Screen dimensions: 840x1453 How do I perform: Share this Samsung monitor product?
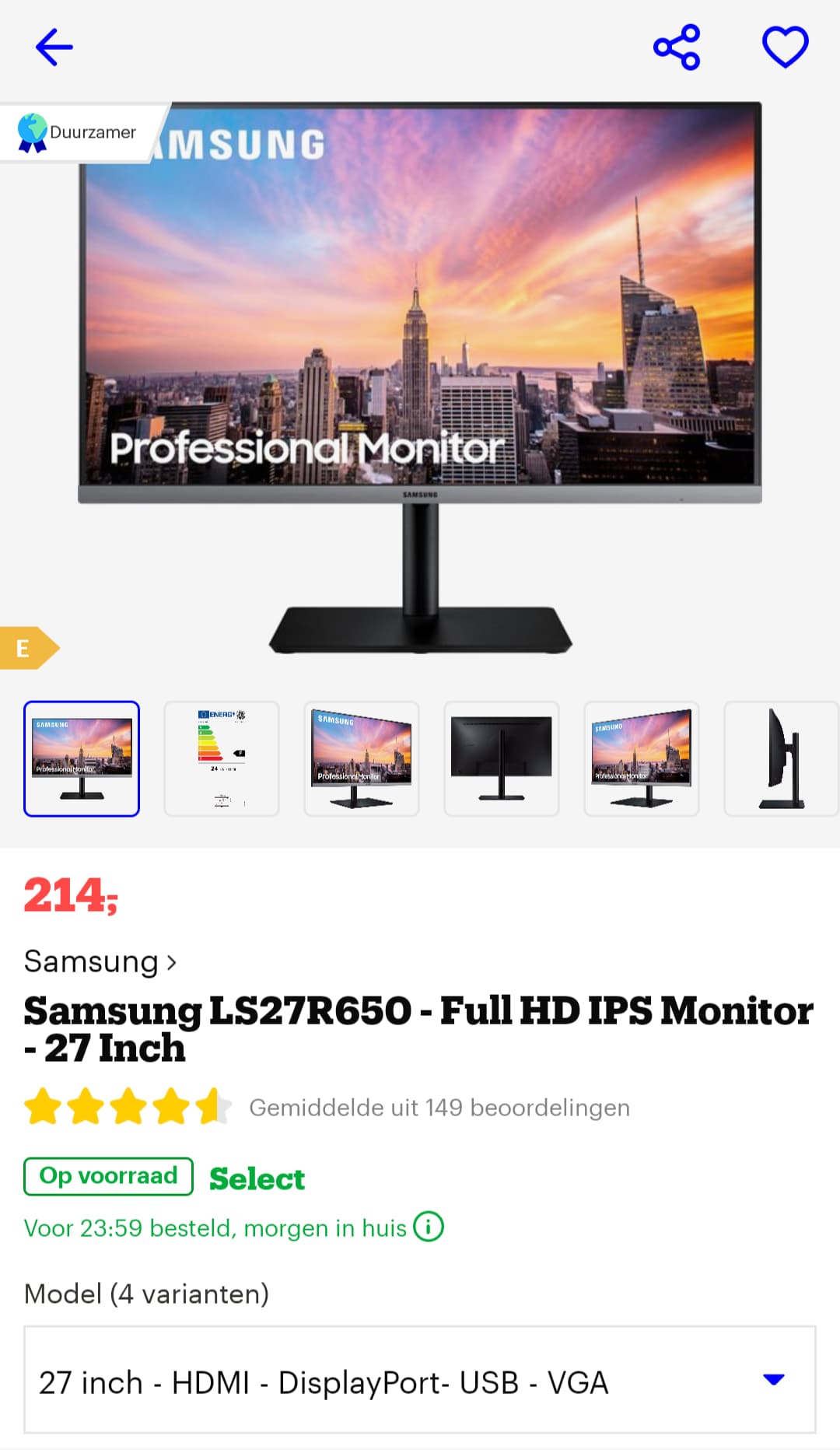click(x=677, y=47)
